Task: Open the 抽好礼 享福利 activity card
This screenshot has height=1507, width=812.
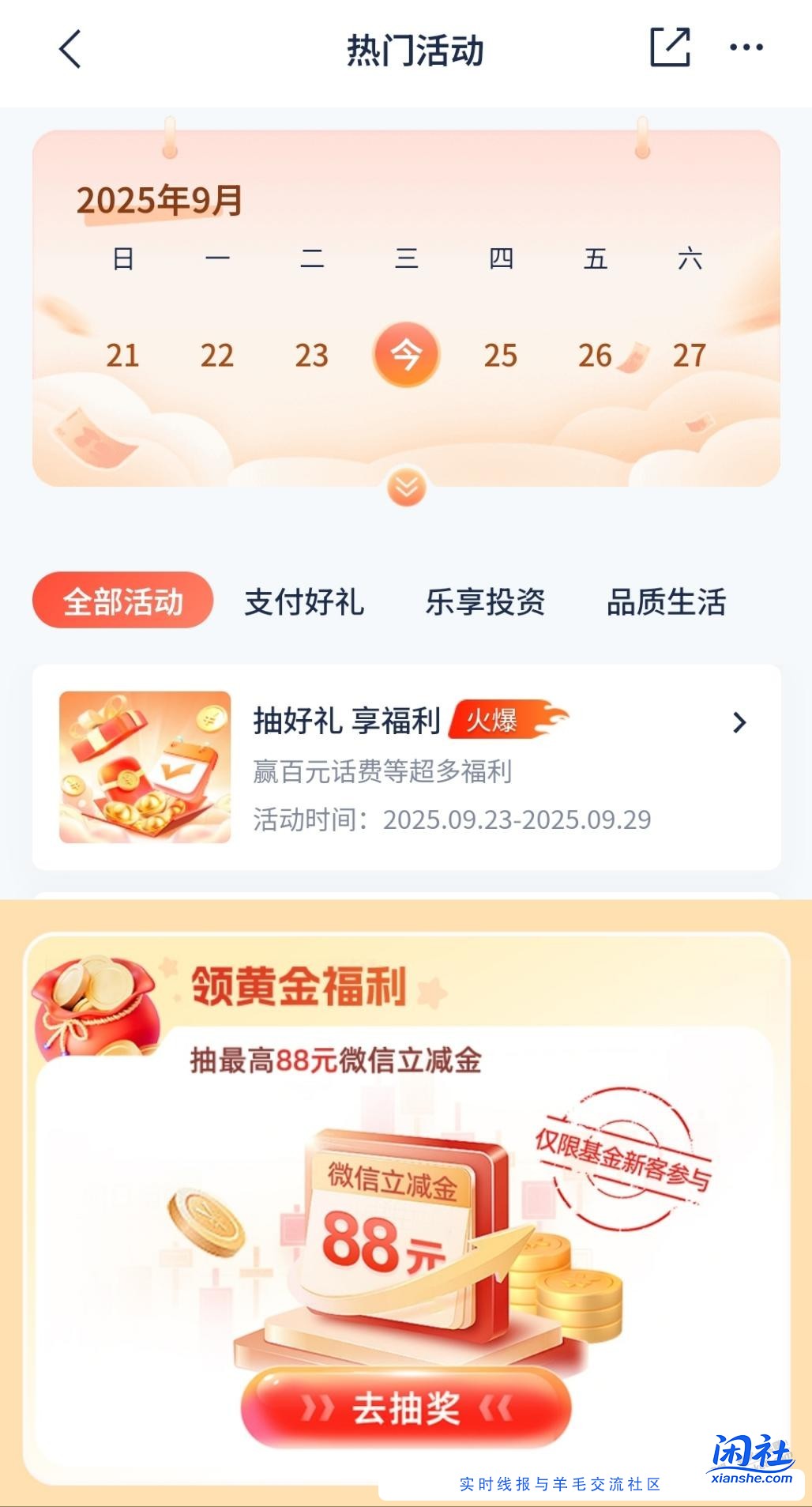Action: tap(406, 767)
